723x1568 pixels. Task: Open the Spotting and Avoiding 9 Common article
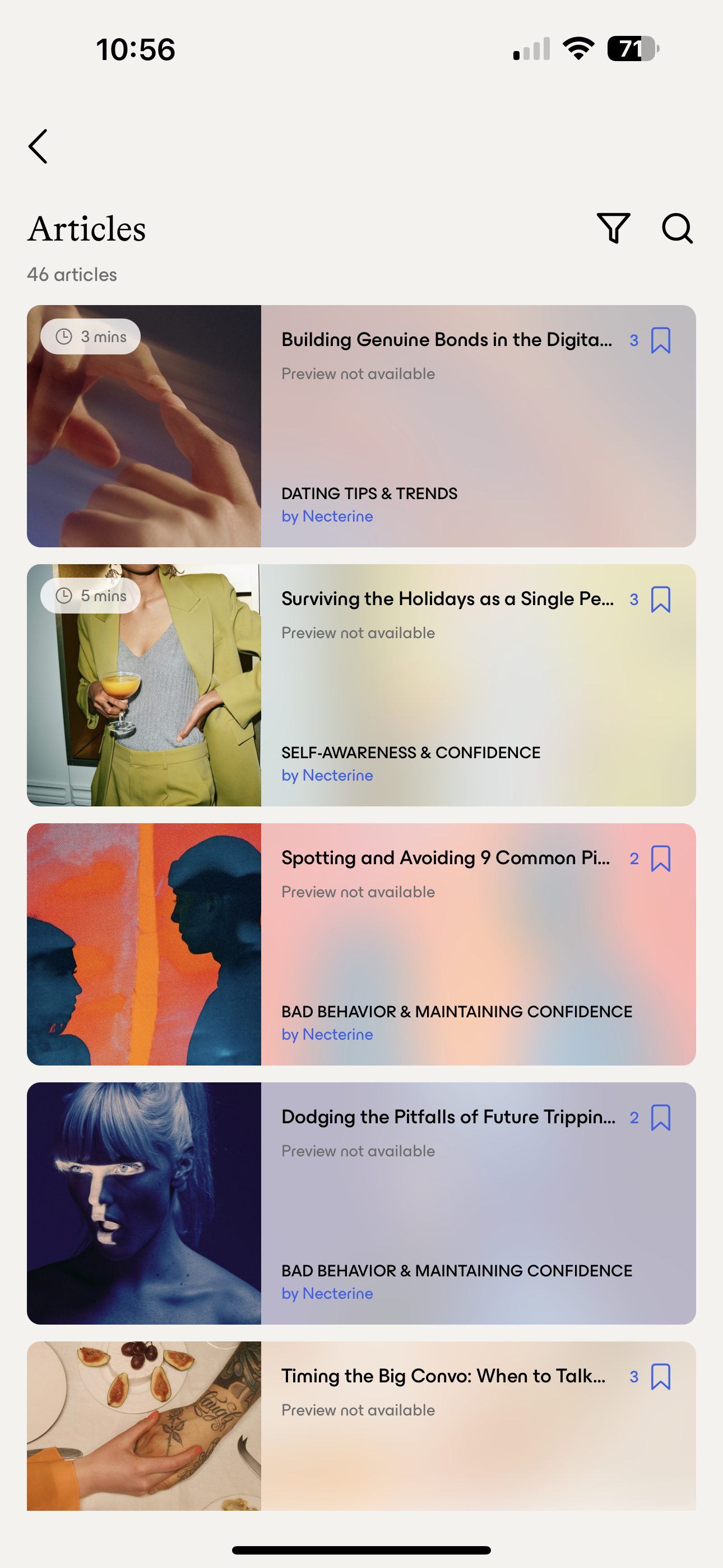coord(445,858)
